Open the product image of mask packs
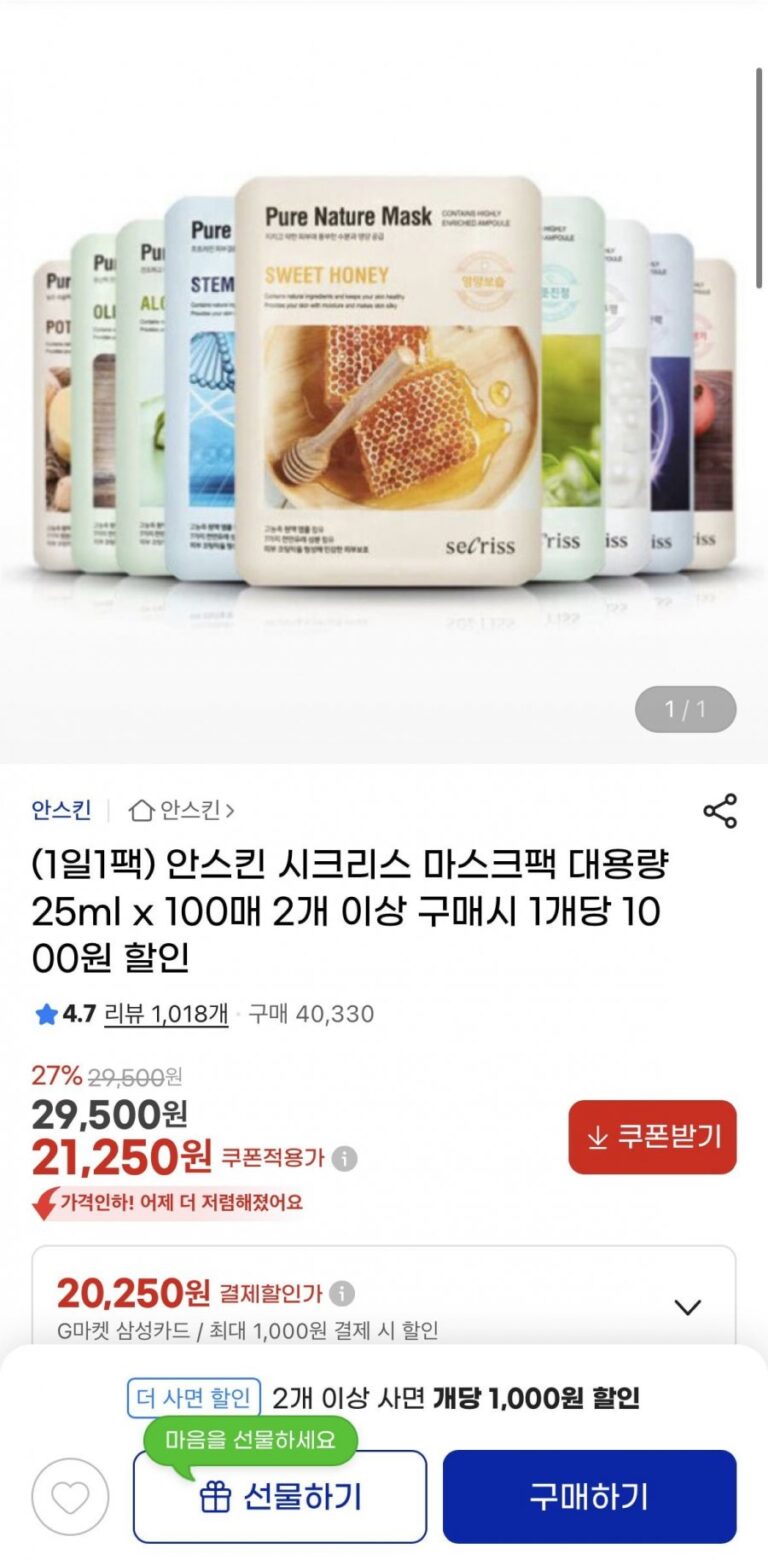Viewport: 768px width, 1560px height. point(384,380)
